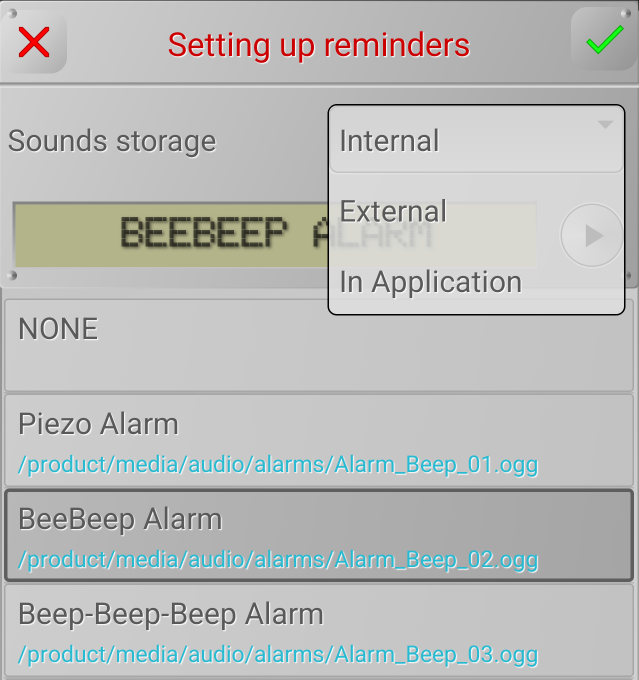Confirm reminders with the green checkmark
Screen dimensions: 639x680
coord(604,42)
